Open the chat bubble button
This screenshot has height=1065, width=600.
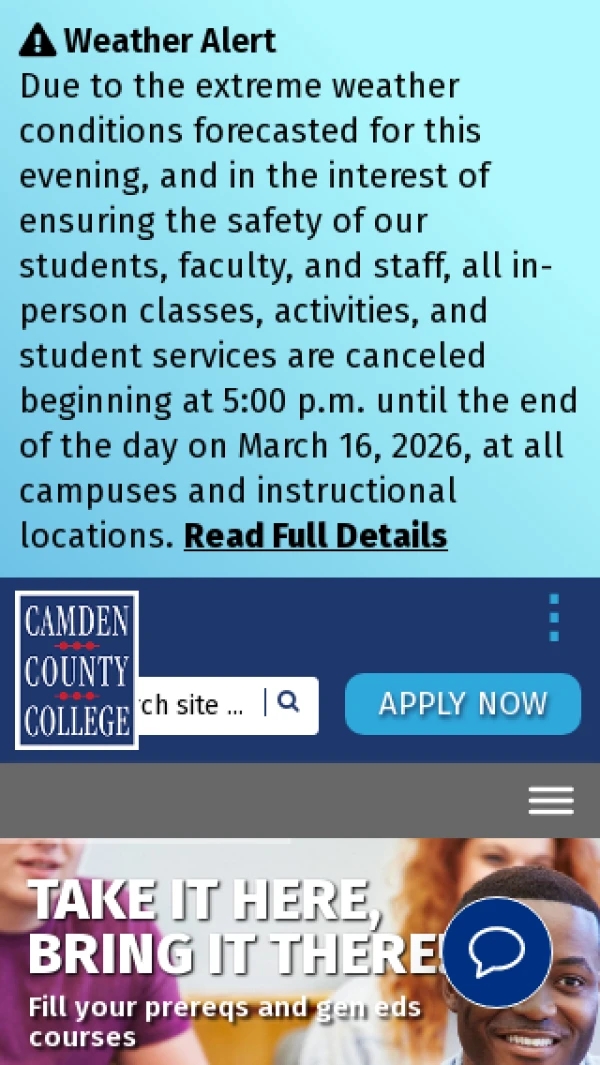[497, 952]
